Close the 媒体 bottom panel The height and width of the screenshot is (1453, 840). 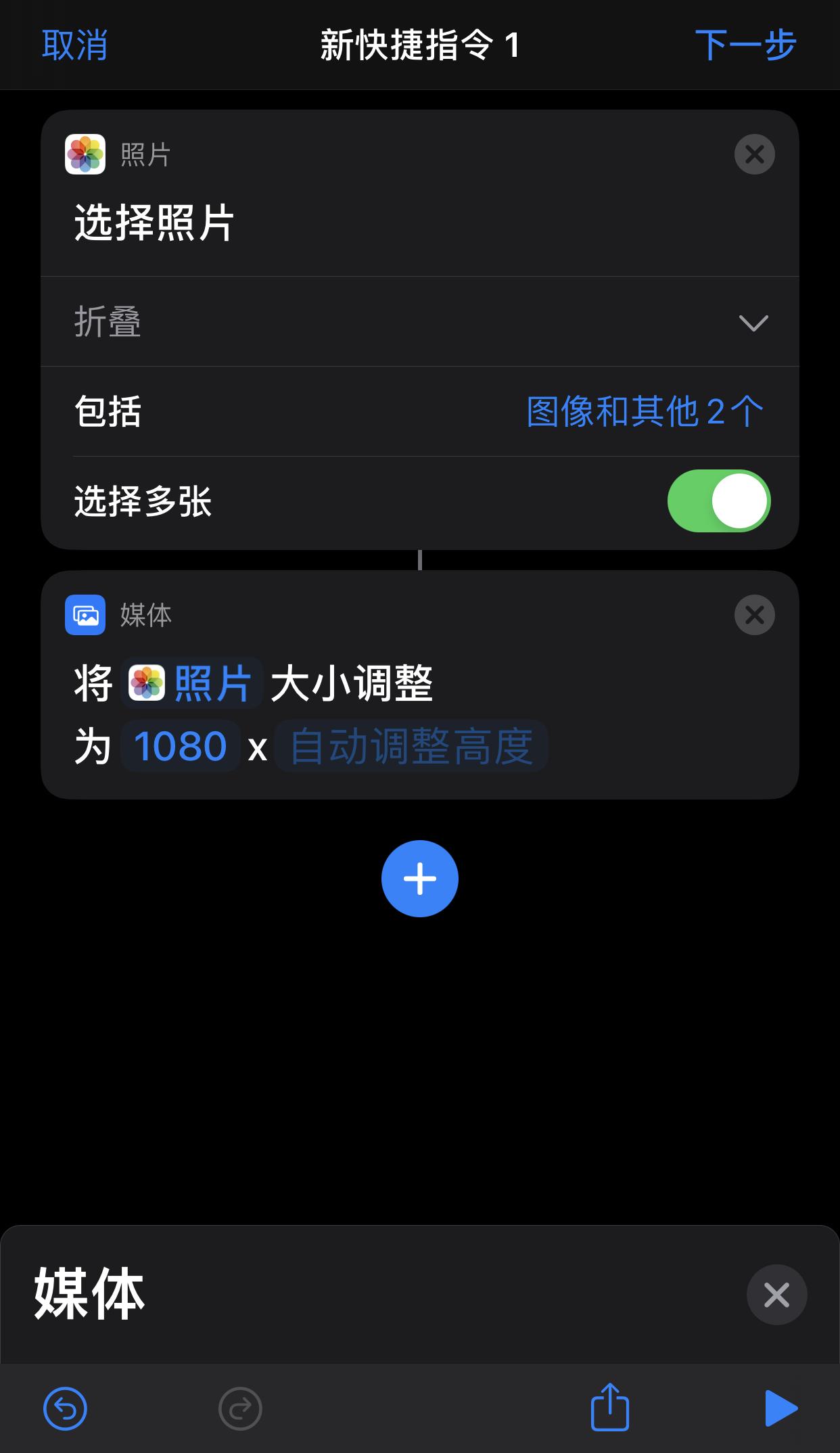776,1295
